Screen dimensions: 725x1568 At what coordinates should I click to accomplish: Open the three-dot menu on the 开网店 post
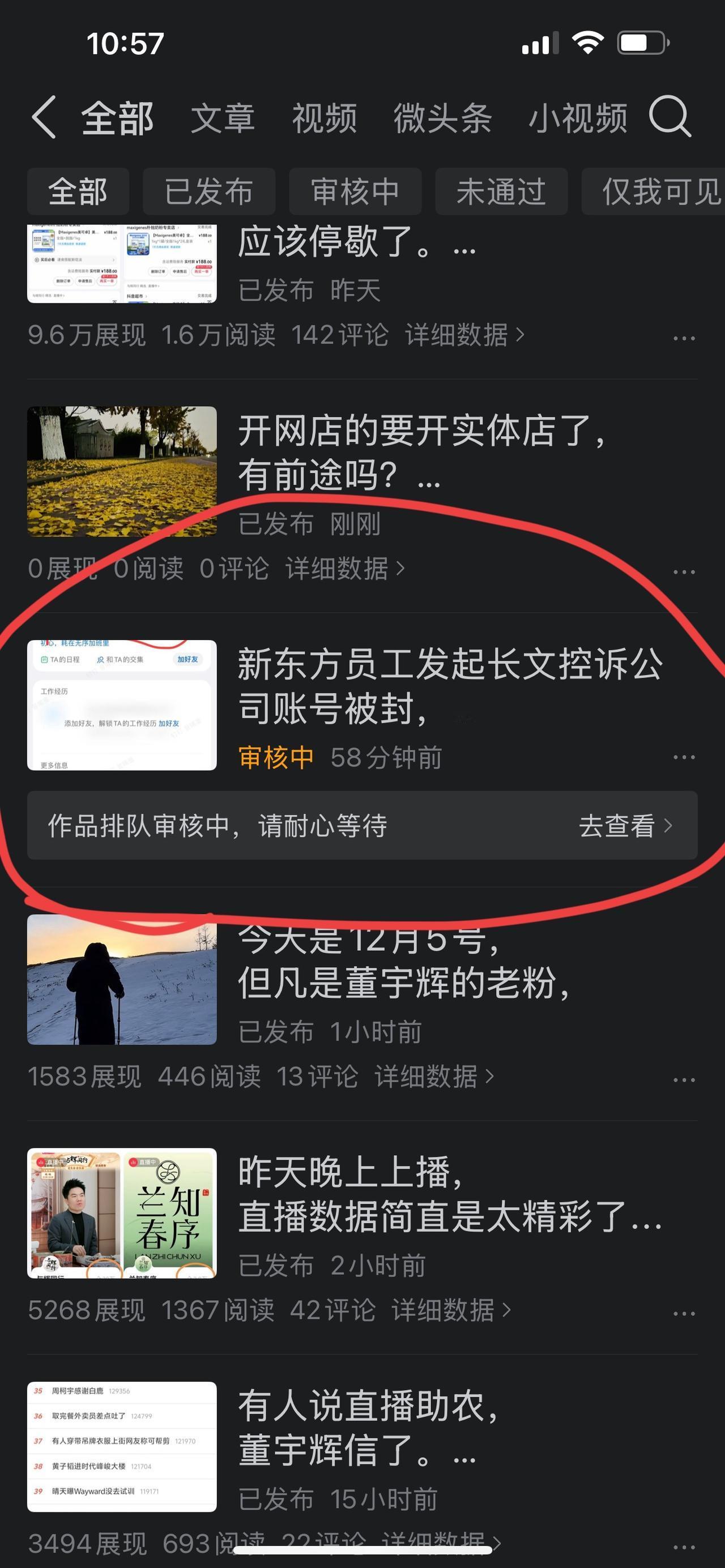coord(684,571)
